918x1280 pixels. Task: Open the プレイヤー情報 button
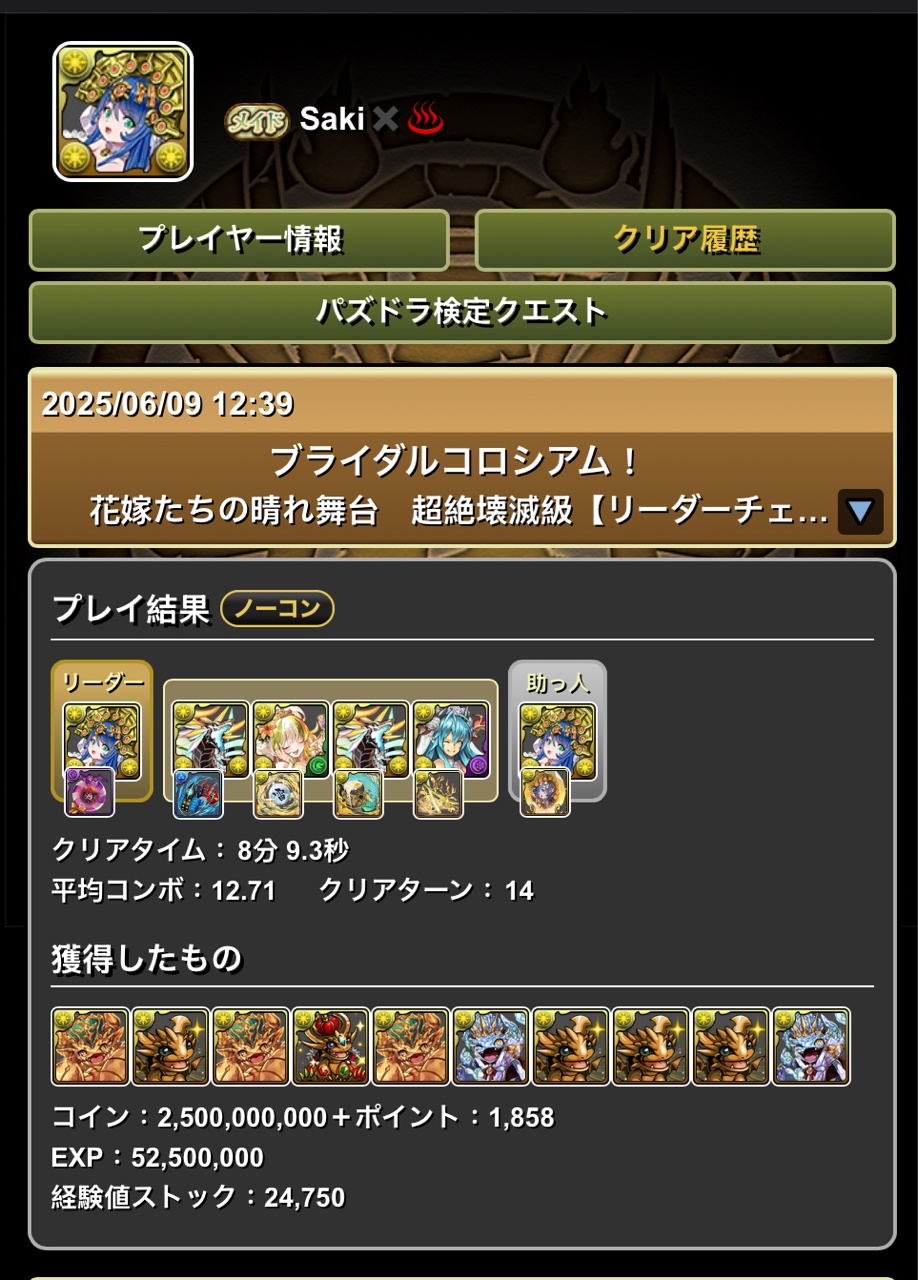[239, 240]
